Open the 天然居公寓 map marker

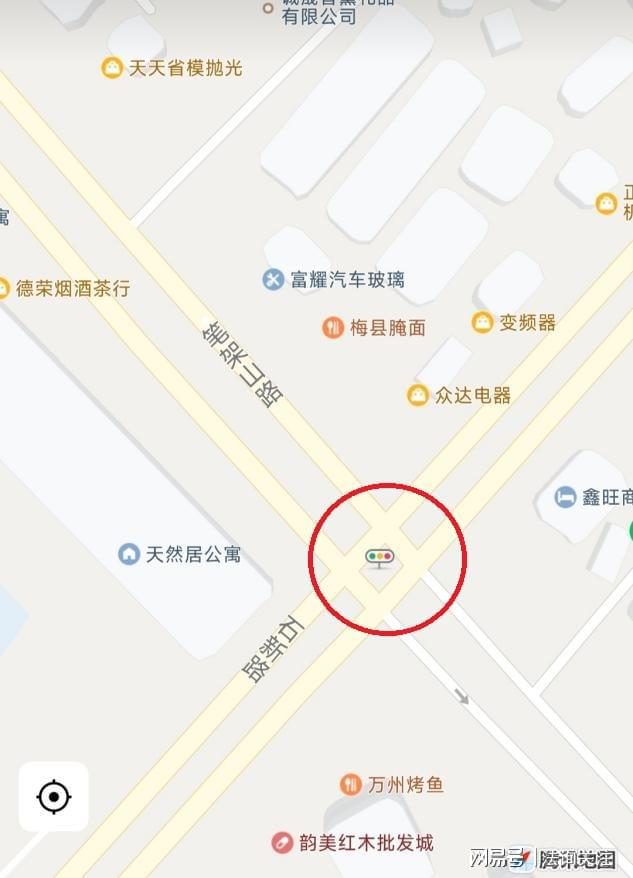coord(129,553)
